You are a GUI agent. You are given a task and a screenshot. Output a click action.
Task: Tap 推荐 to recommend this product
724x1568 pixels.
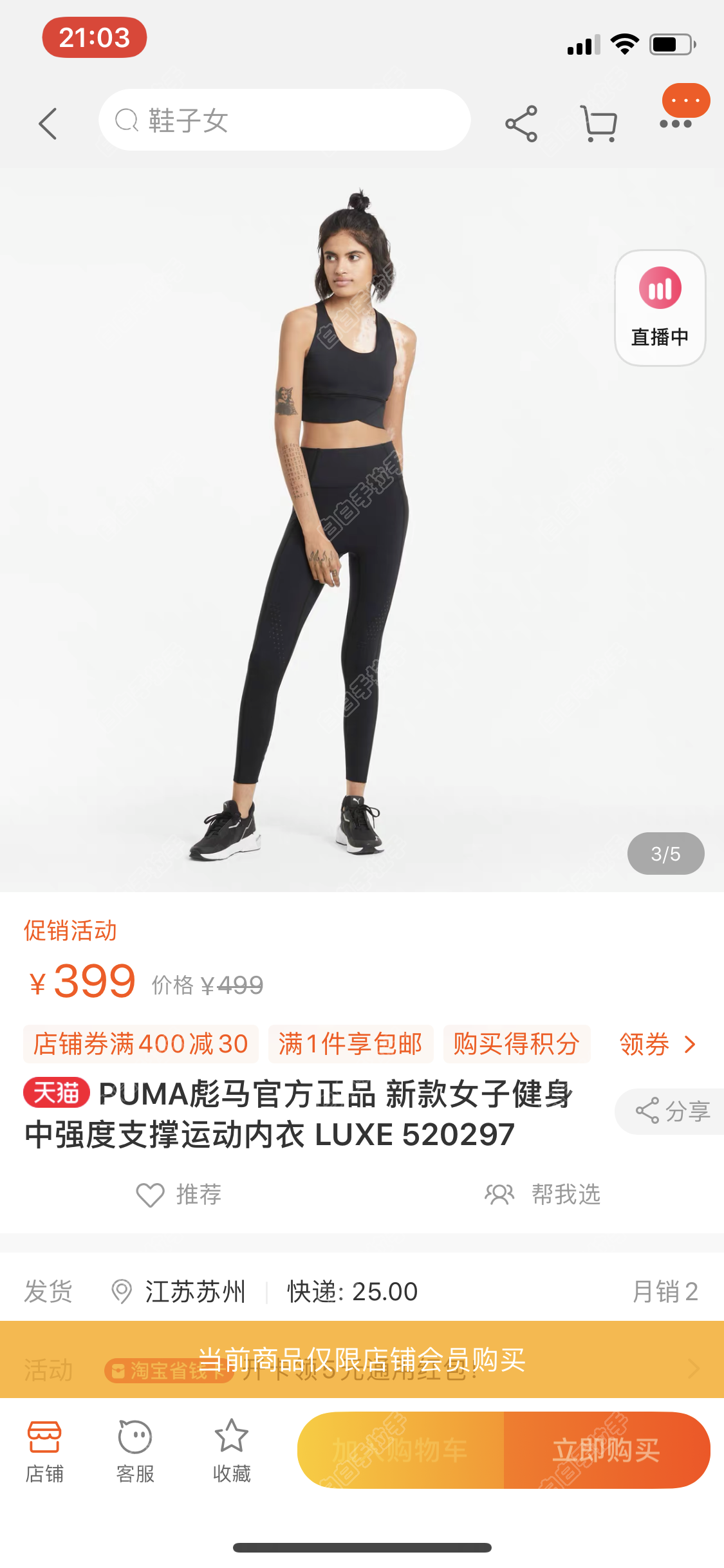click(x=179, y=1195)
